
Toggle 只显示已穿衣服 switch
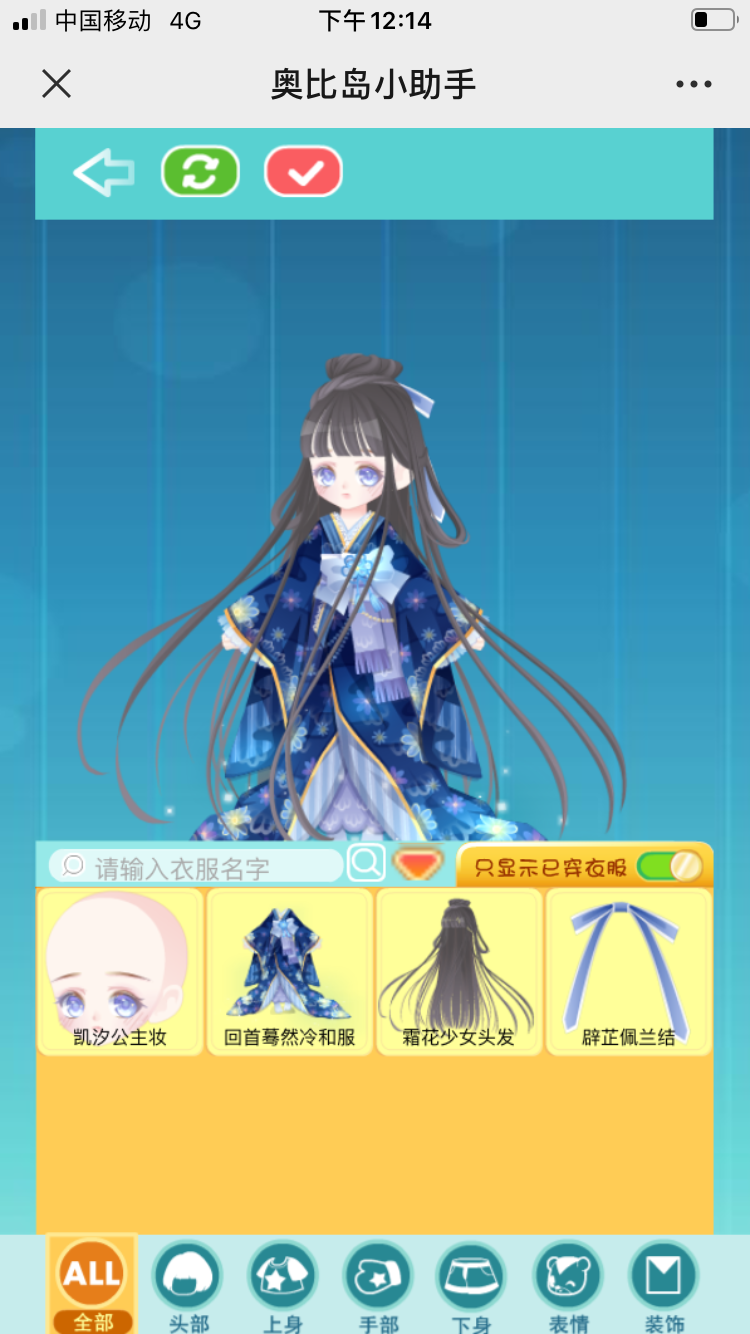(x=669, y=866)
